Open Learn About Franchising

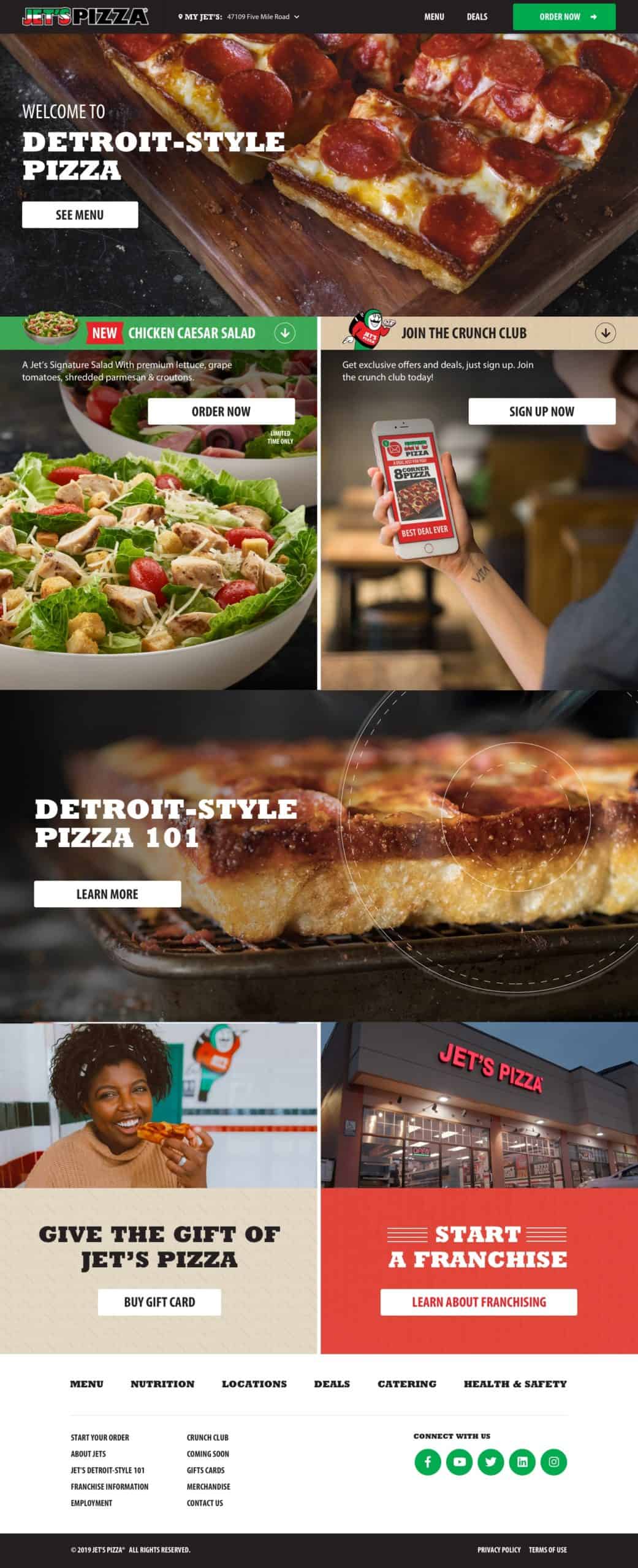(x=479, y=1302)
